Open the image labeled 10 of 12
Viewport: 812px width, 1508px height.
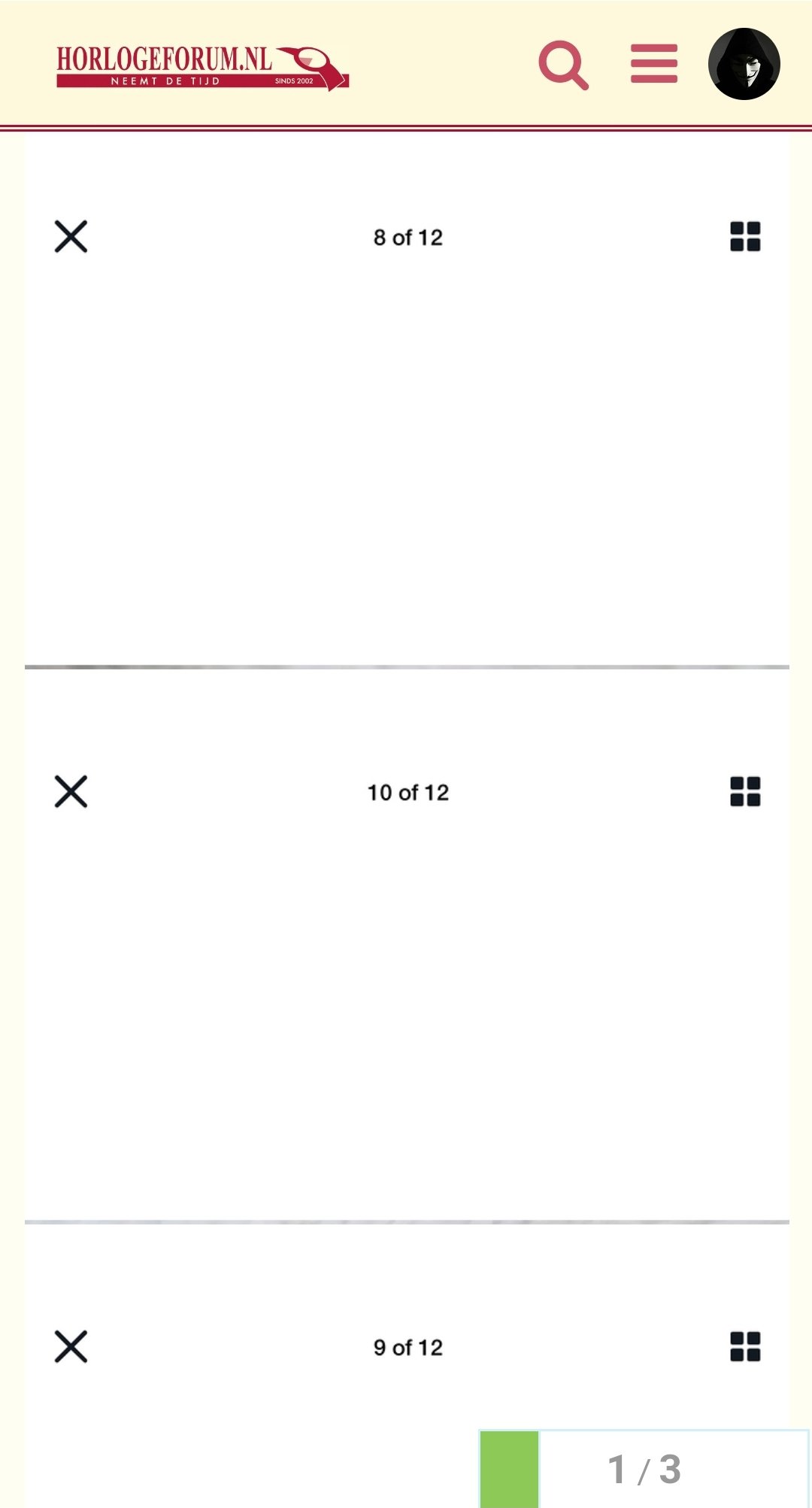pyautogui.click(x=407, y=946)
